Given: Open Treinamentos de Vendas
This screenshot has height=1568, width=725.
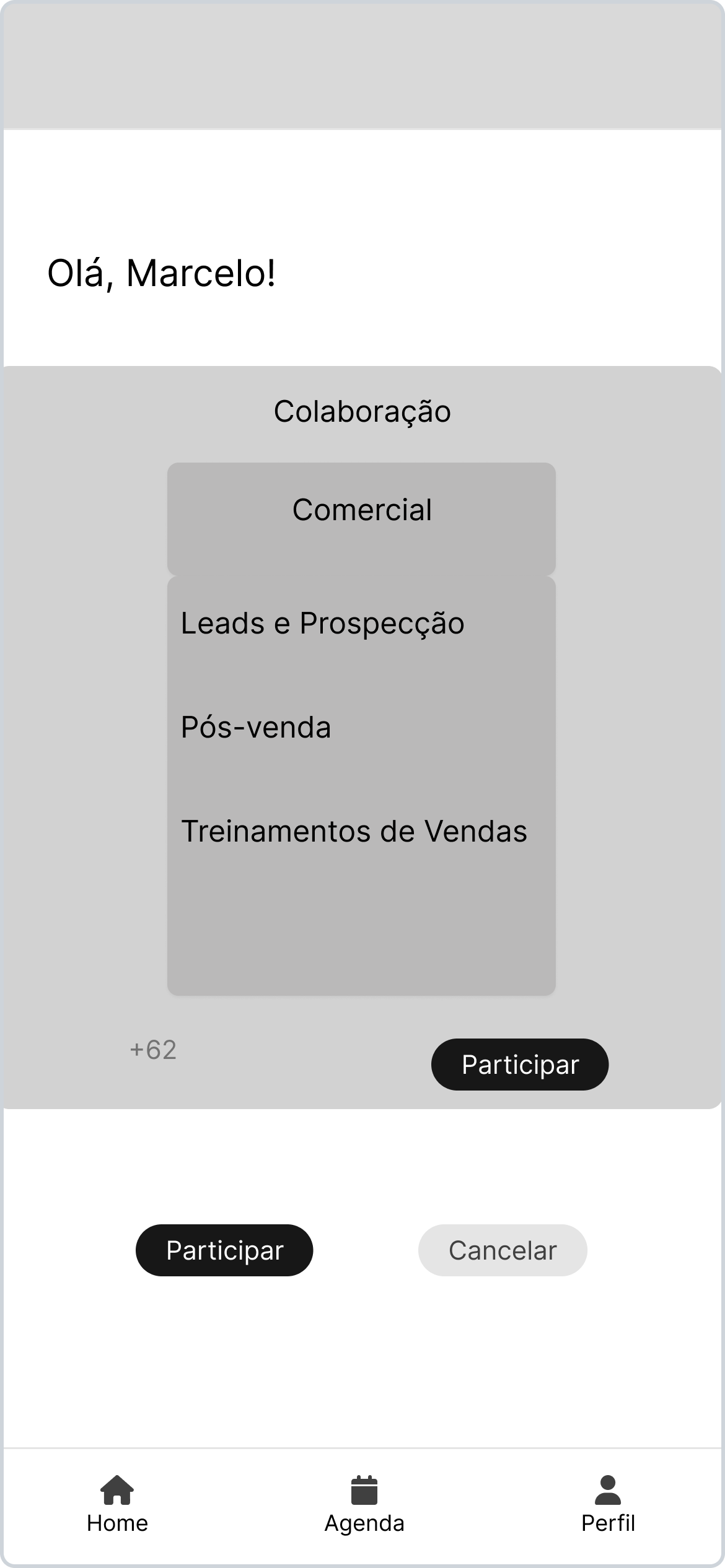Looking at the screenshot, I should pos(354,832).
